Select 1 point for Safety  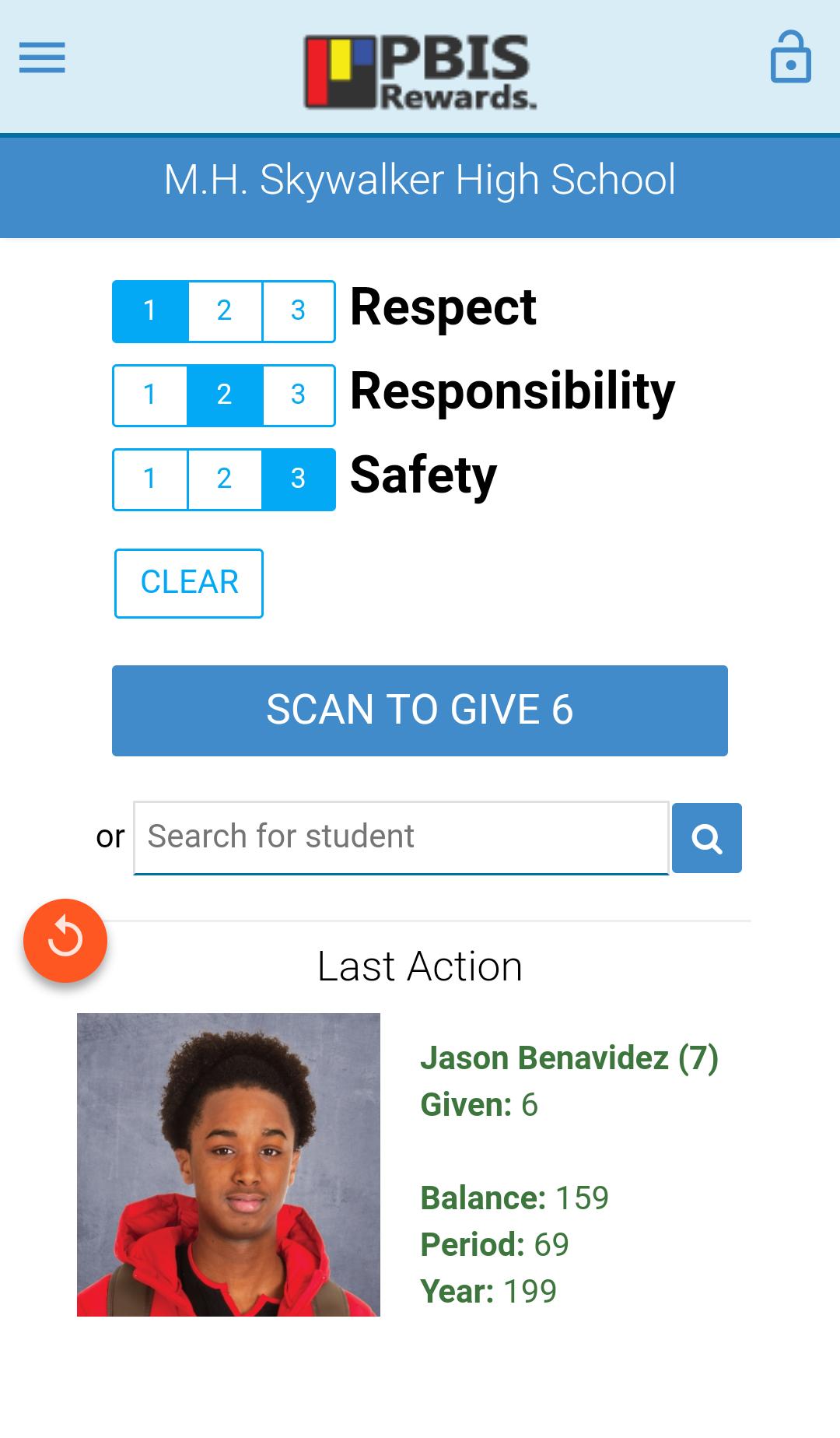150,479
